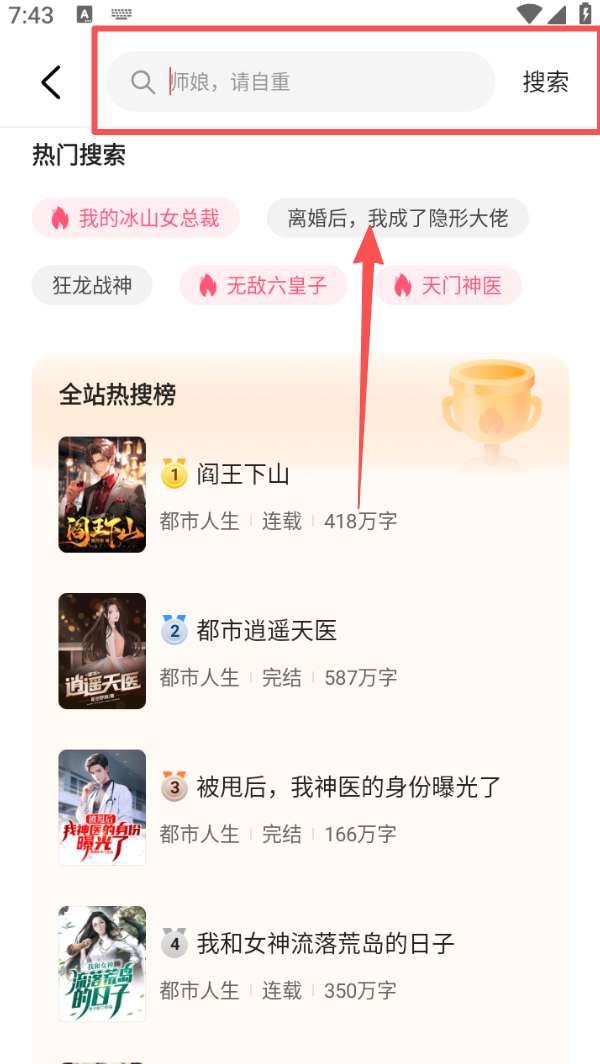Open the novel 都市逍遥天医
The width and height of the screenshot is (600, 1064).
point(266,631)
